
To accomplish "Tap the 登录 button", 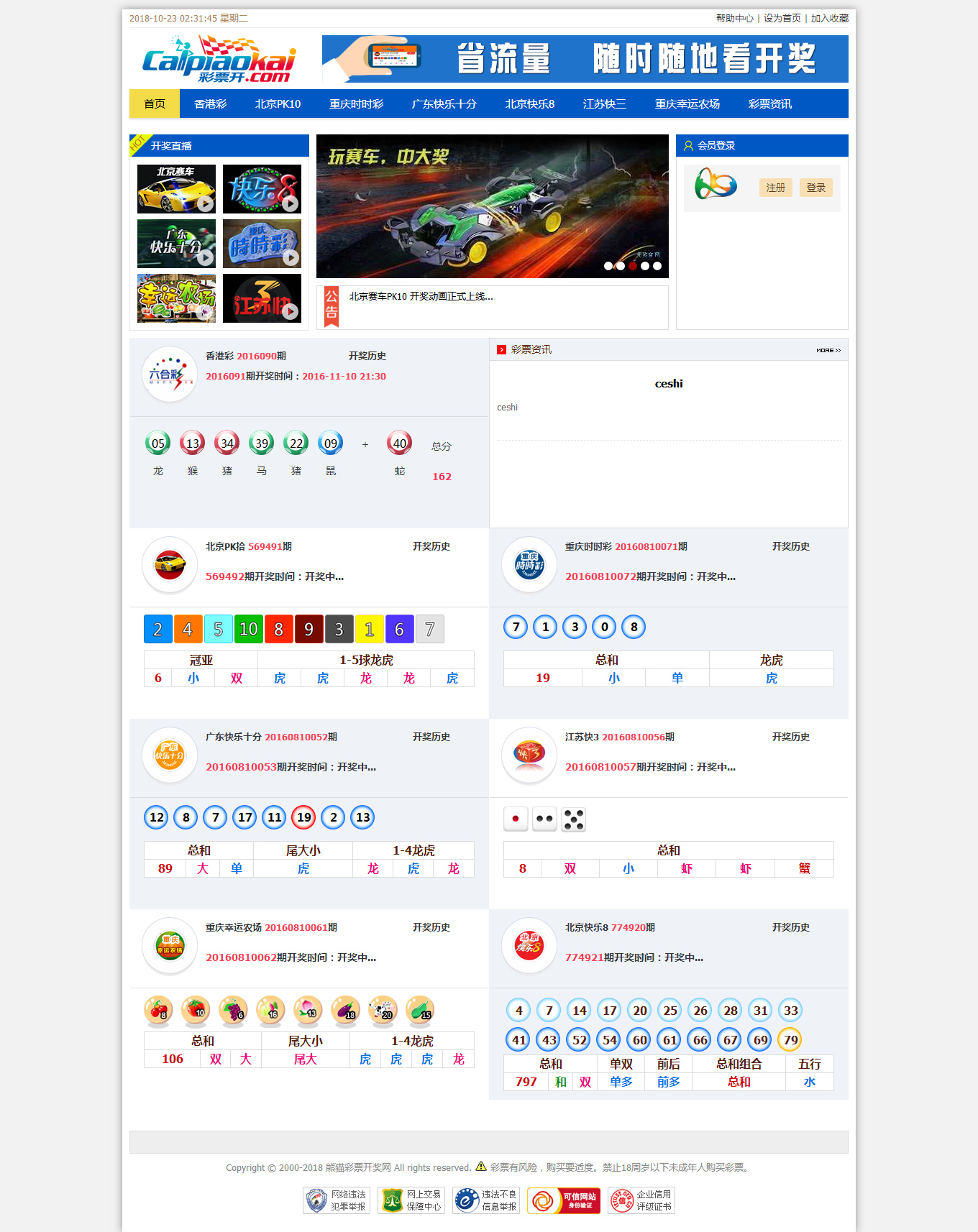I will pos(815,188).
